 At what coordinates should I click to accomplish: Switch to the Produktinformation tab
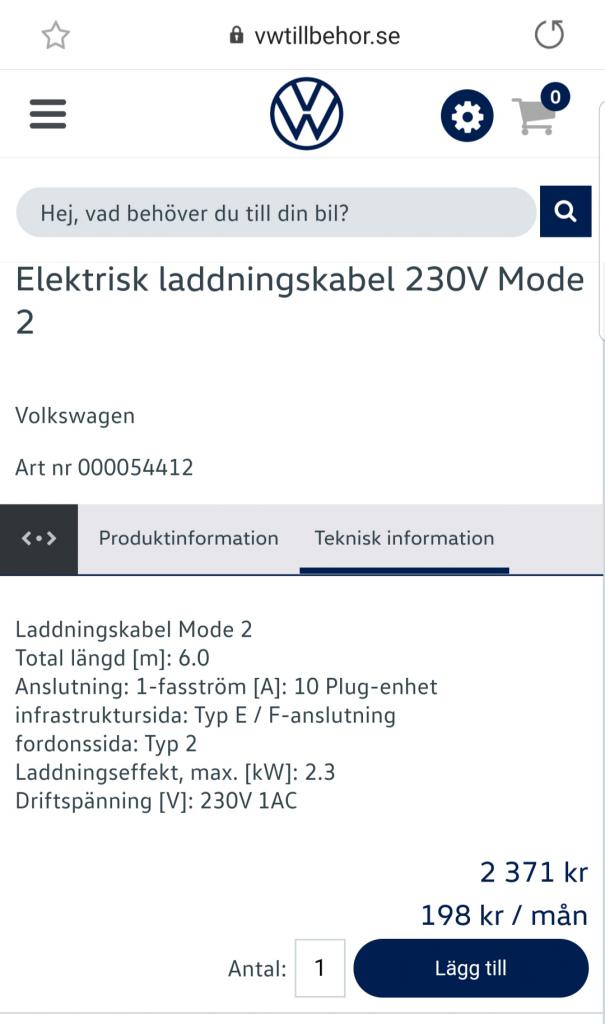(188, 538)
